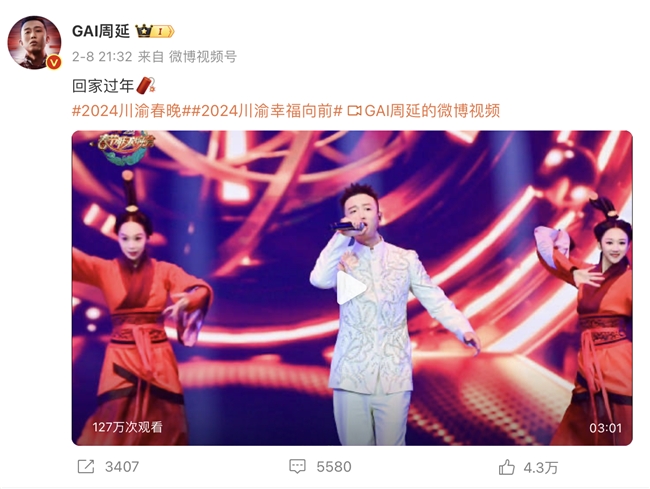Open the GAI周延 username link

(x=101, y=31)
